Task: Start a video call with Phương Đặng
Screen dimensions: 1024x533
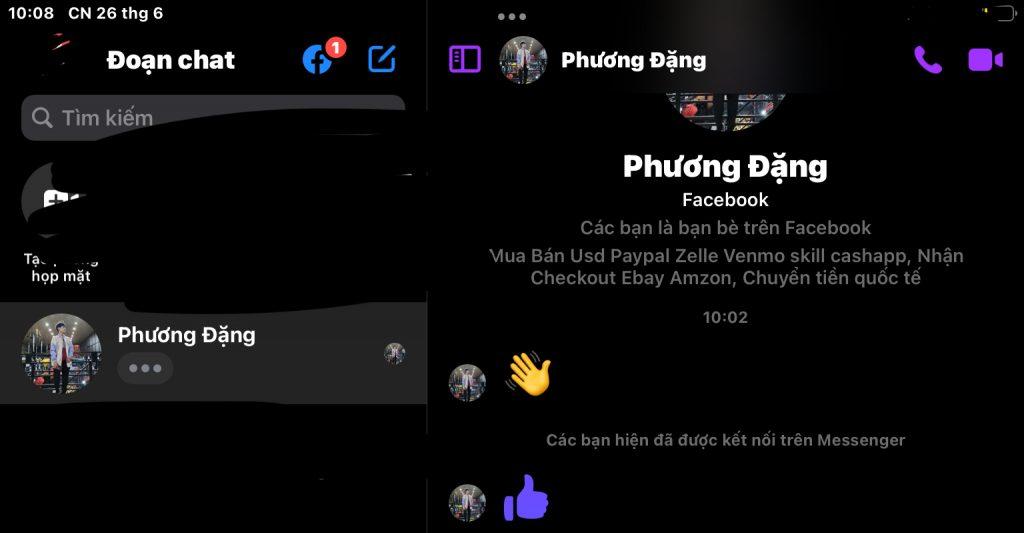Action: (x=985, y=60)
